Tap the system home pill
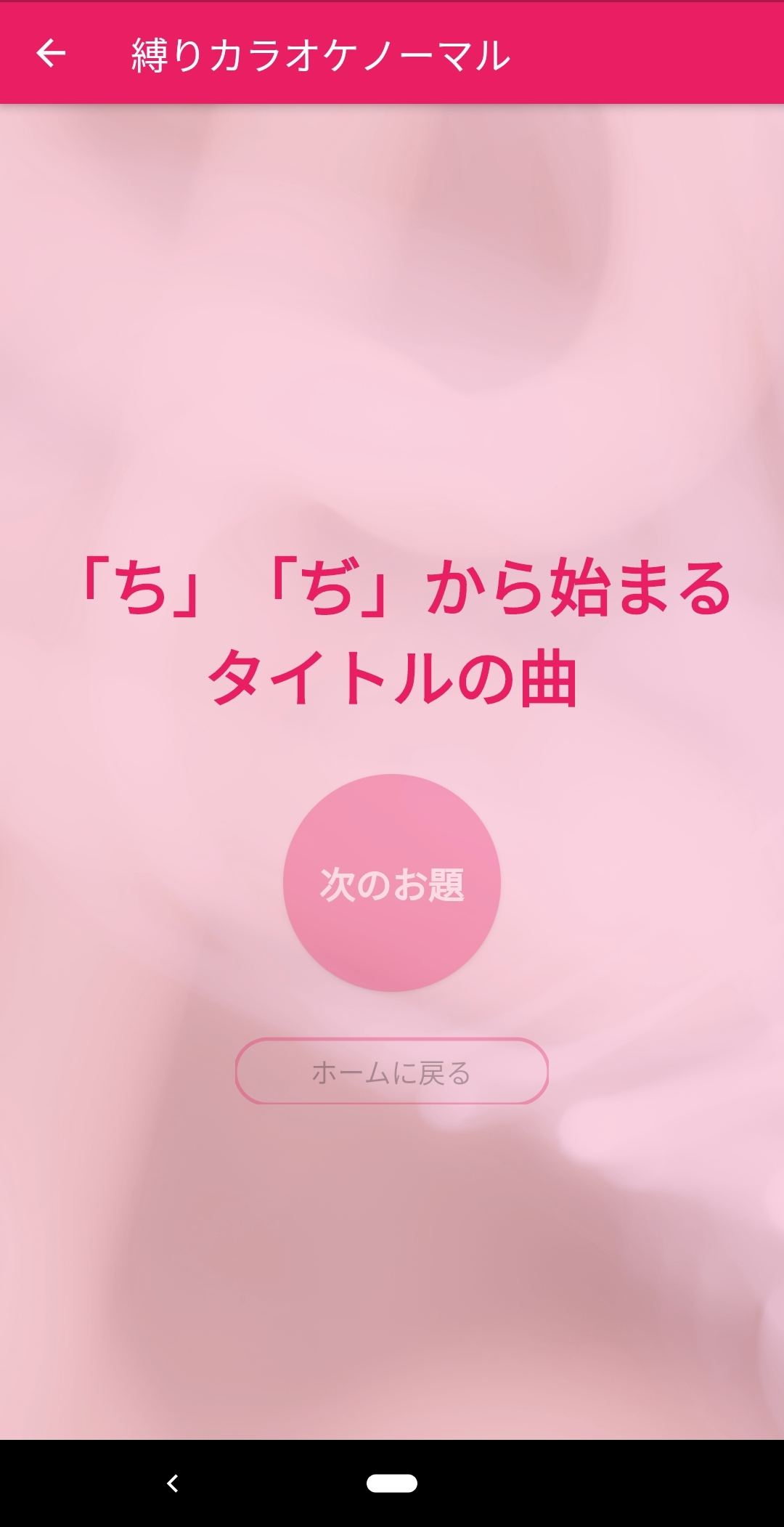The height and width of the screenshot is (1527, 784). click(x=392, y=1483)
